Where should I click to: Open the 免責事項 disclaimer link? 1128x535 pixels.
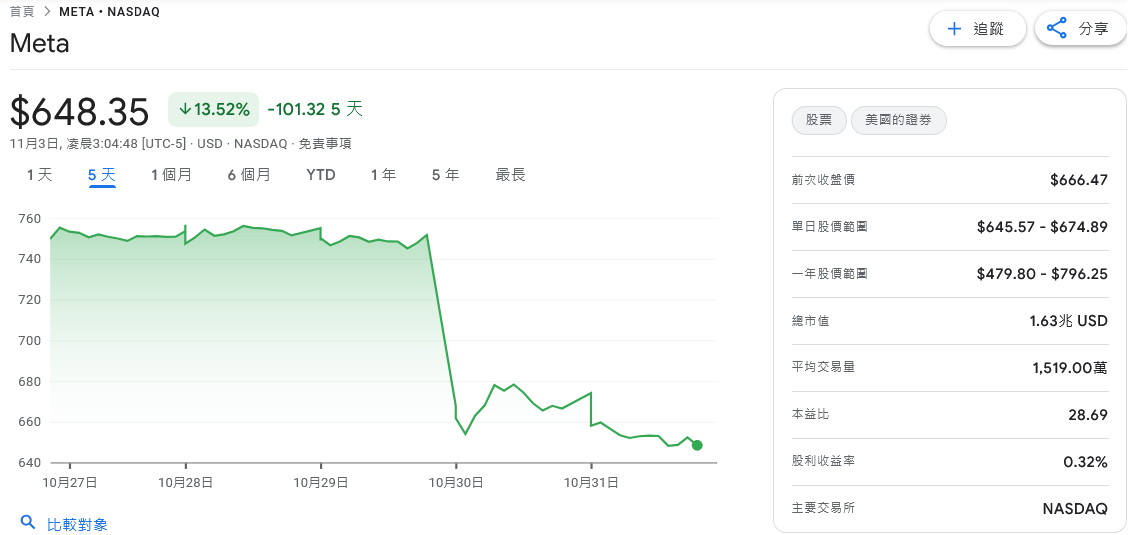click(325, 144)
